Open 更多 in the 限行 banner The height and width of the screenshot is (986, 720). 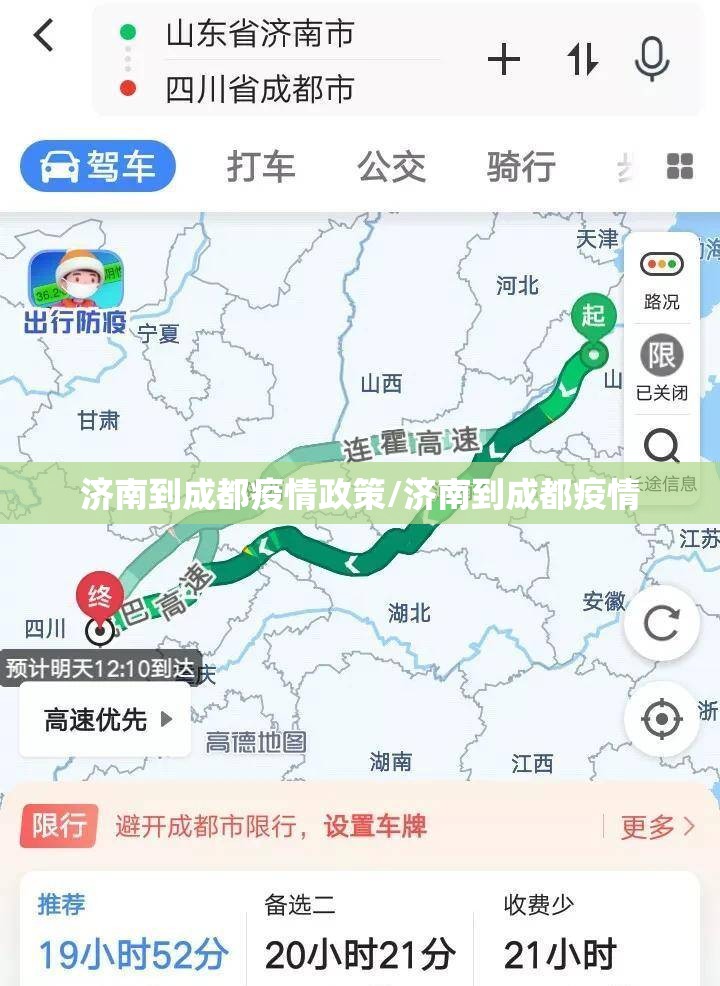(657, 827)
